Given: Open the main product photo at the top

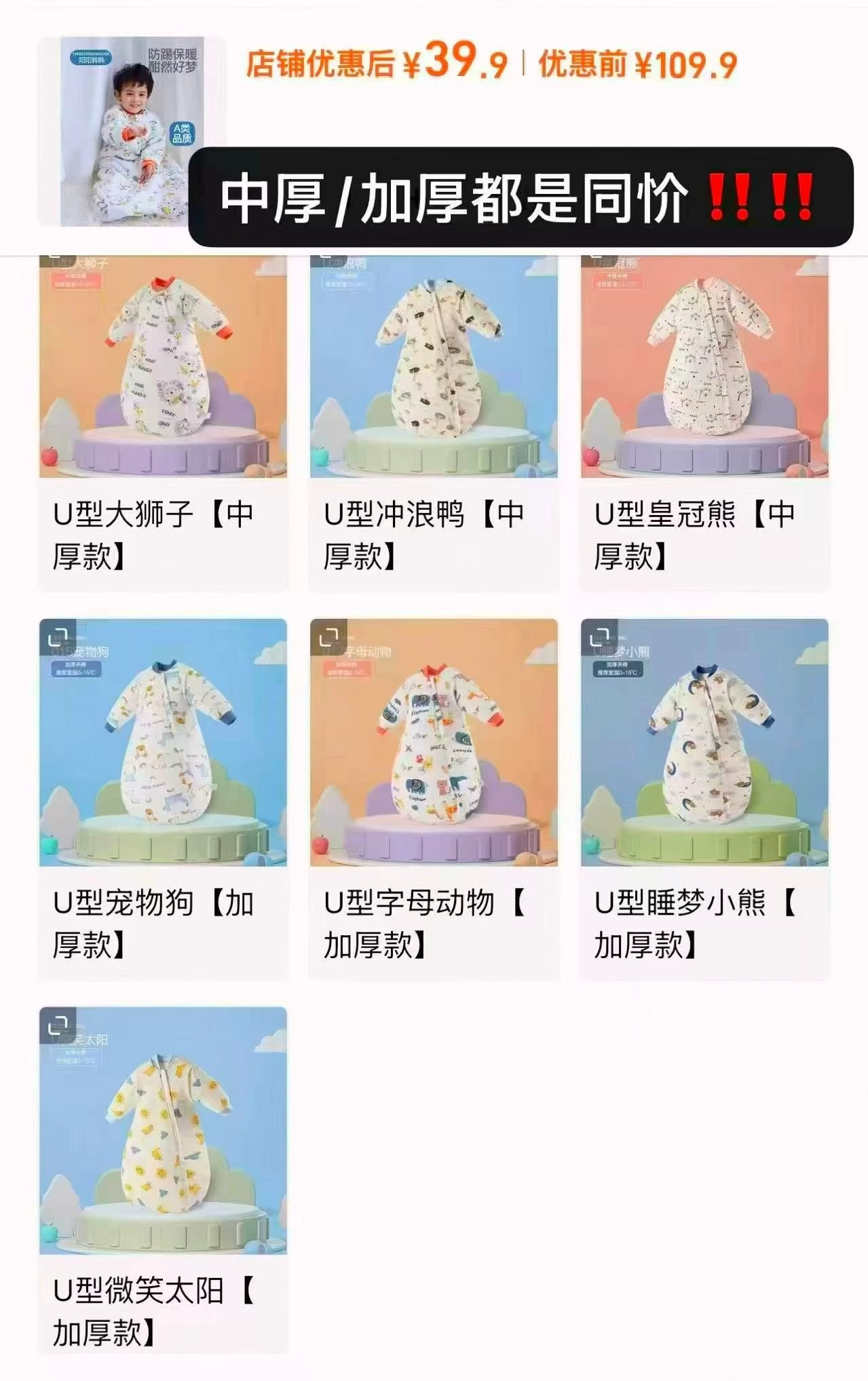Looking at the screenshot, I should click(x=131, y=131).
